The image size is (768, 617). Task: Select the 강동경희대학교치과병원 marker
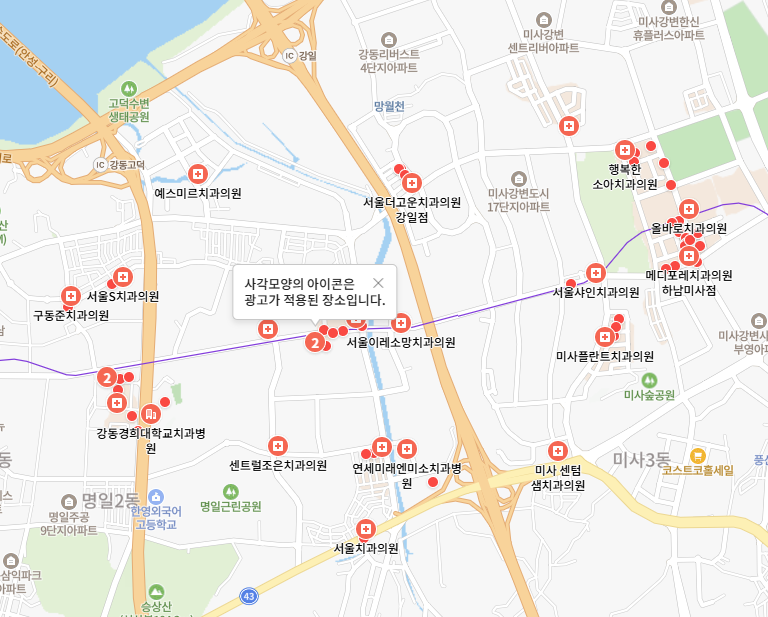tap(151, 412)
